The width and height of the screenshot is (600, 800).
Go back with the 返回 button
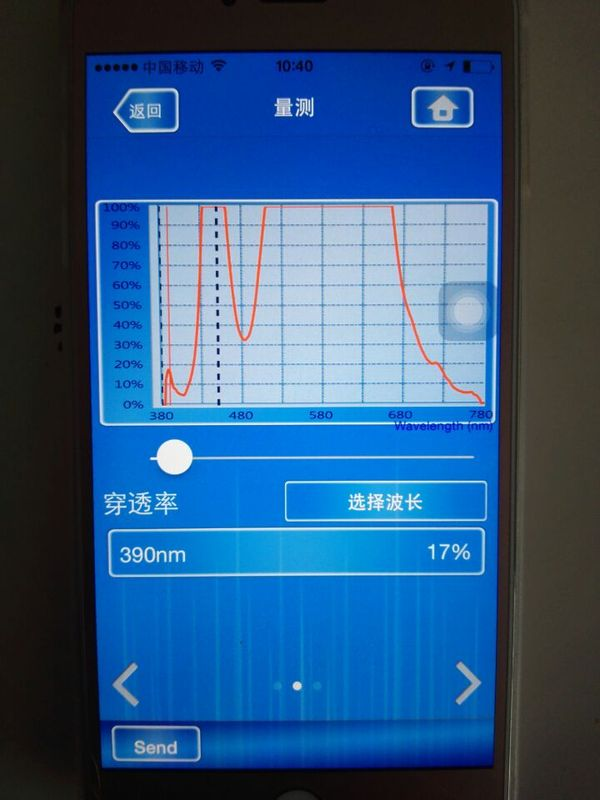(146, 110)
